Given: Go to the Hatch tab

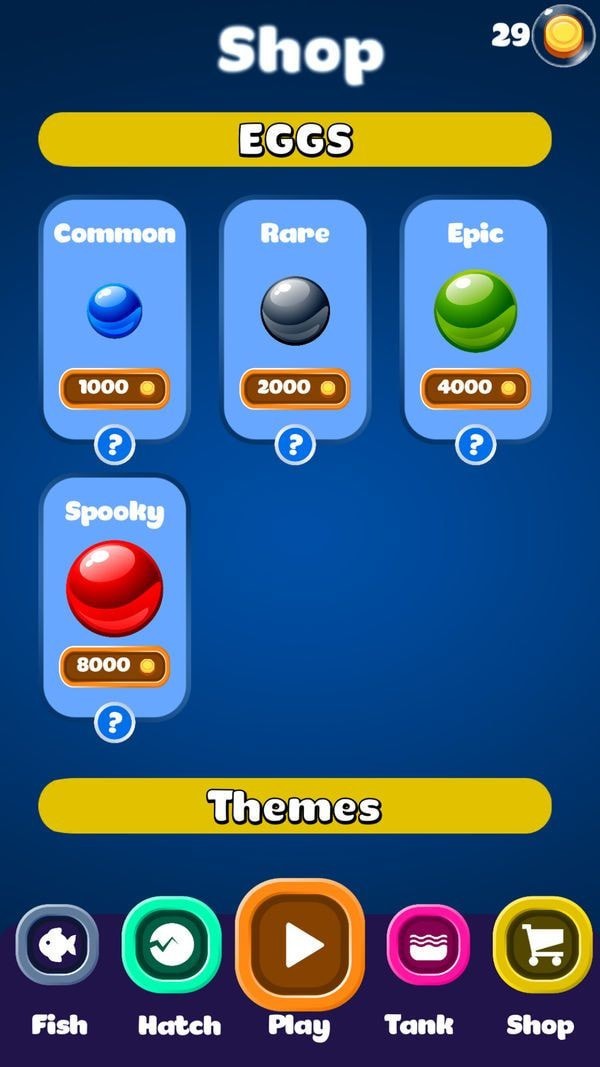Looking at the screenshot, I should (172, 946).
